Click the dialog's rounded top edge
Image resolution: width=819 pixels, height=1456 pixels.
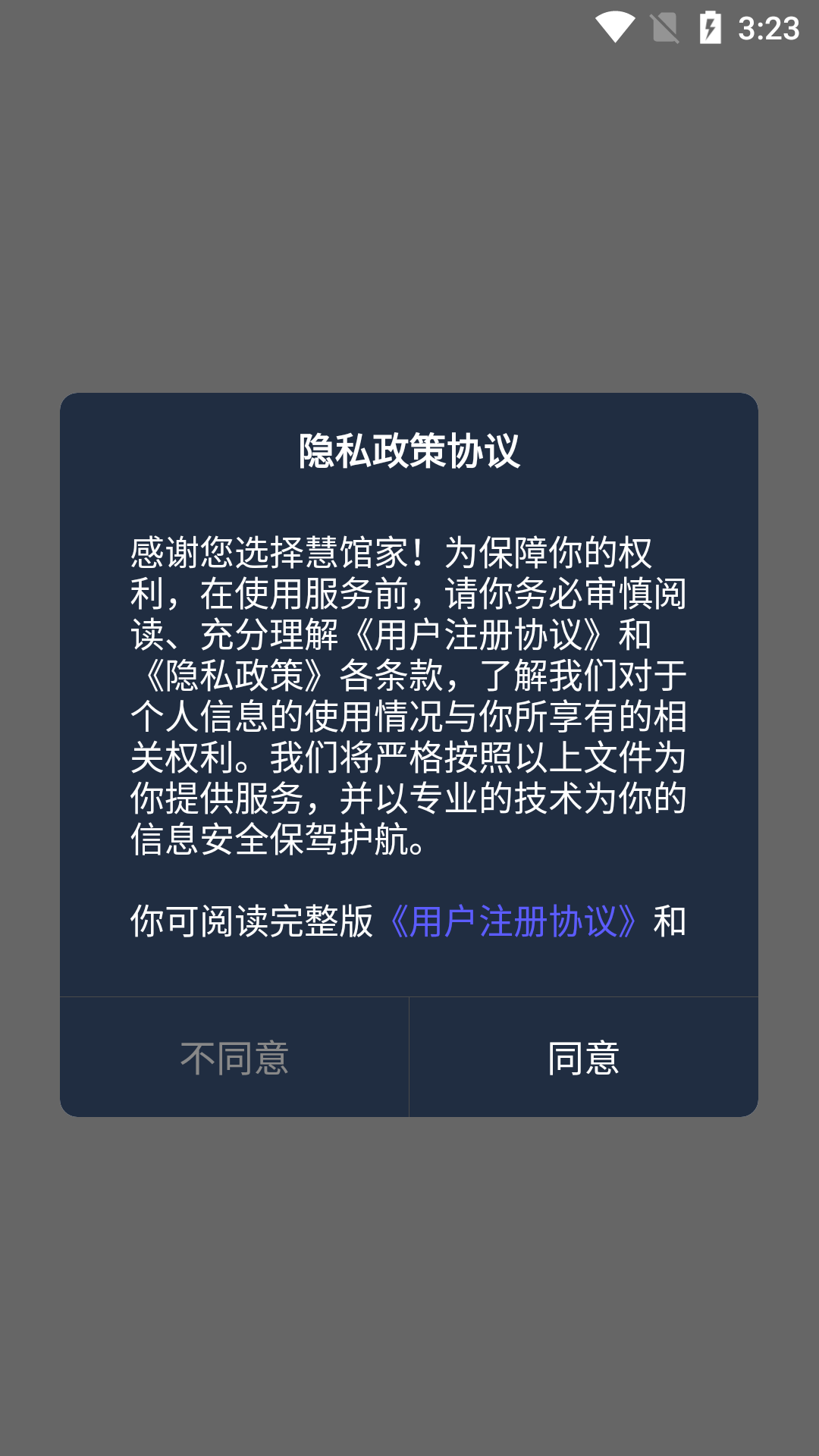coord(409,396)
